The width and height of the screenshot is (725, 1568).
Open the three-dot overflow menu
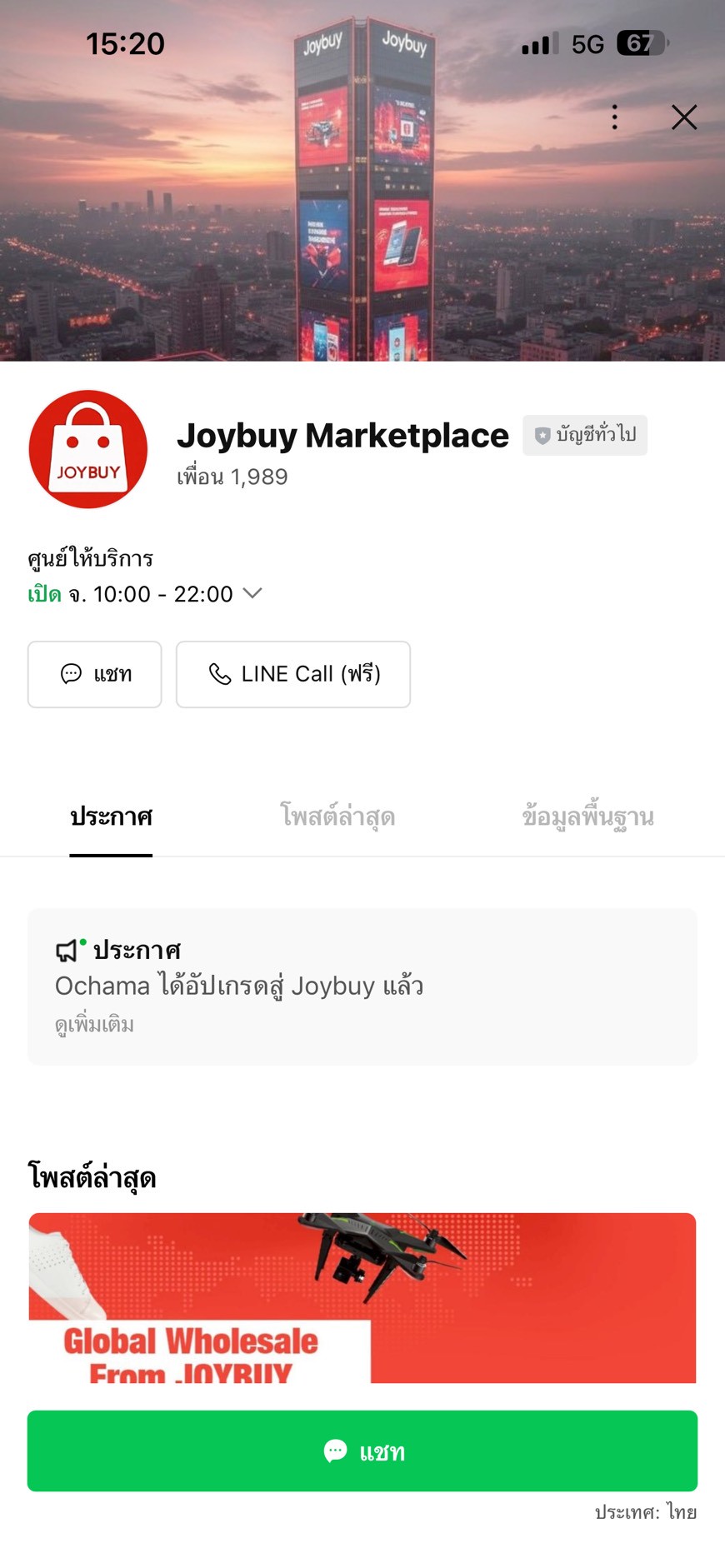point(615,117)
